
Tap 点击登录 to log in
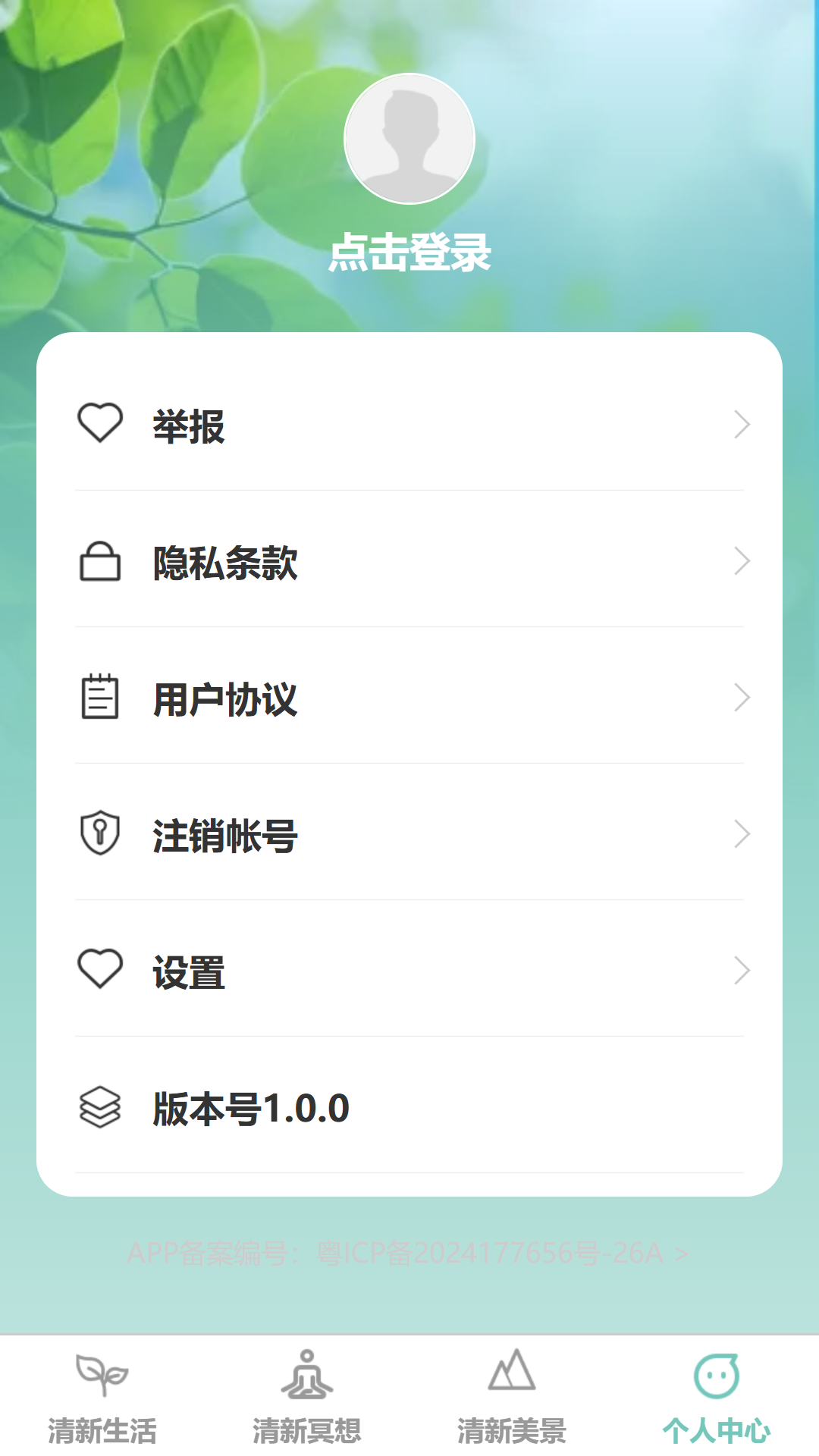click(x=409, y=253)
